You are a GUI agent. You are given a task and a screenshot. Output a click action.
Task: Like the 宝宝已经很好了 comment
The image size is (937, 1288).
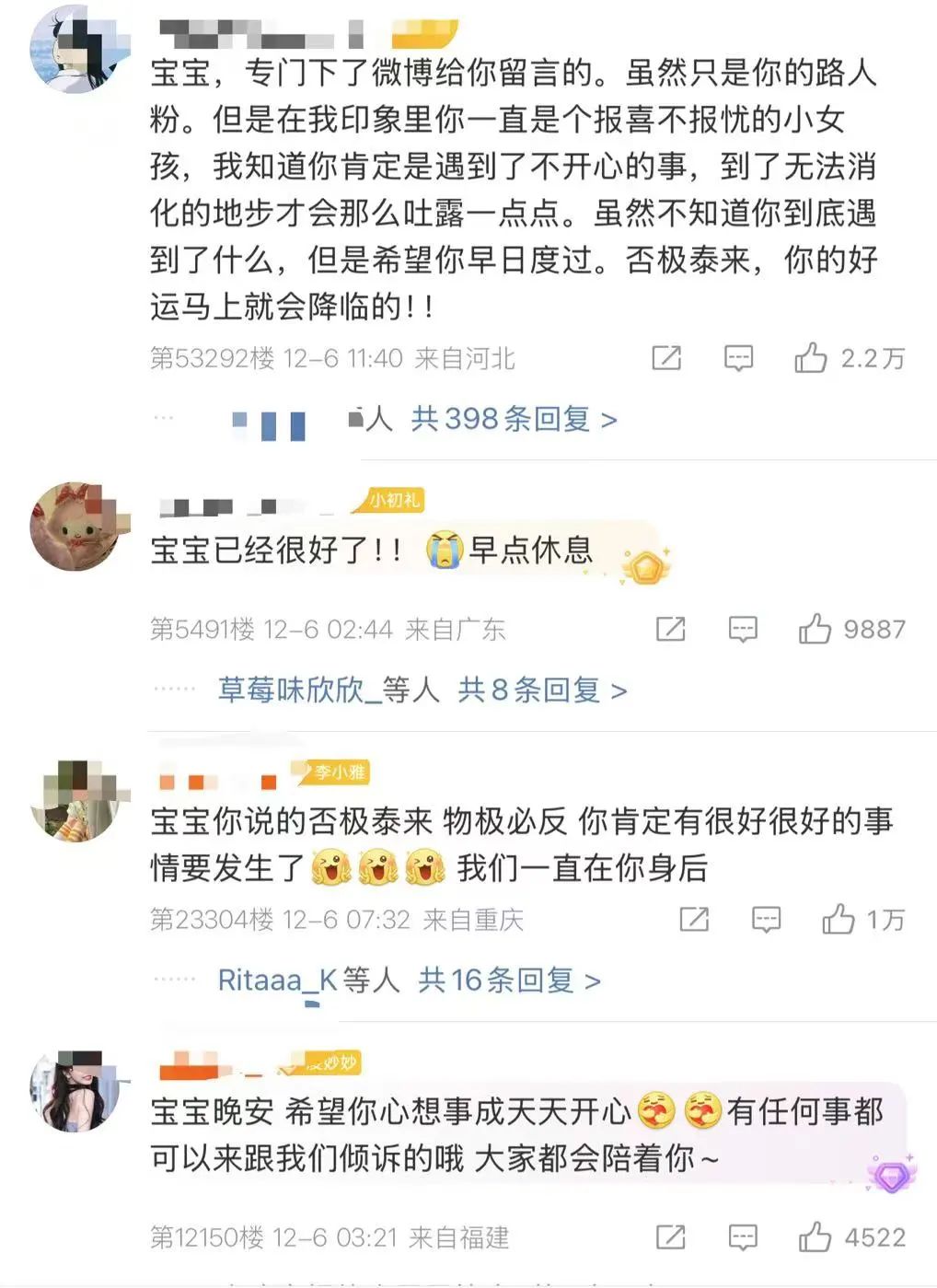tap(815, 629)
